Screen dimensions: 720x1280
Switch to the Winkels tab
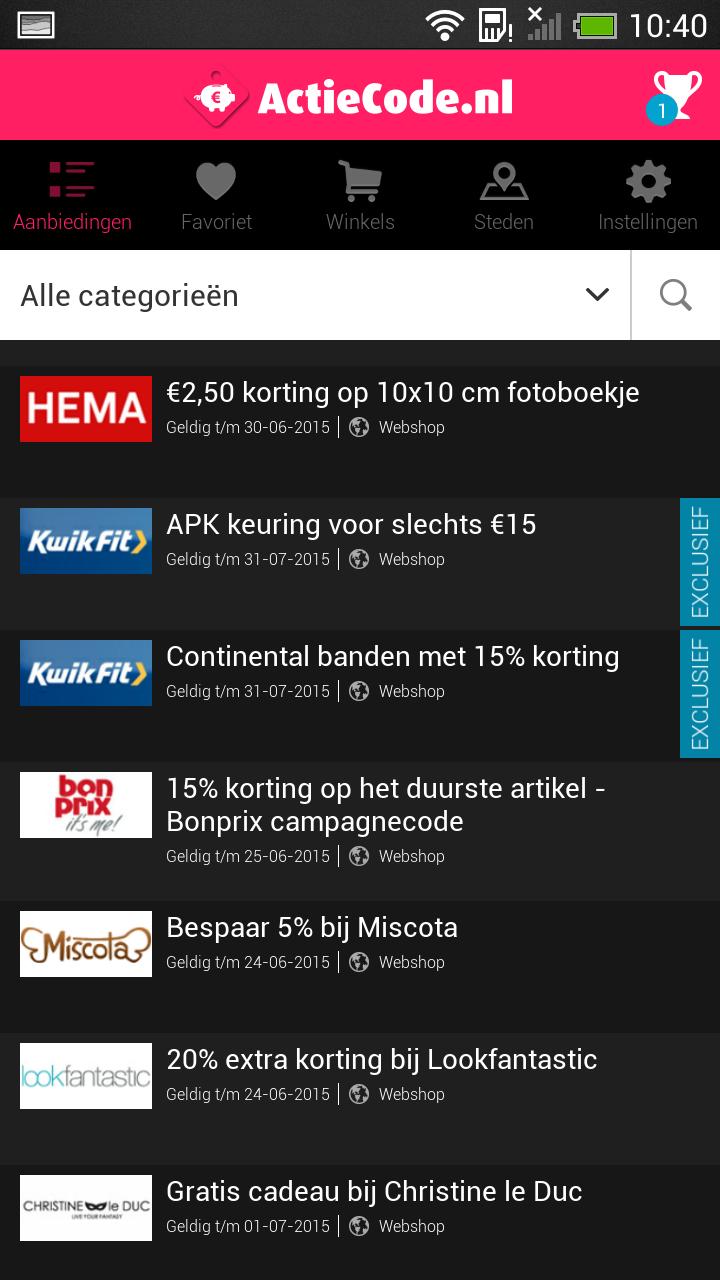(360, 196)
